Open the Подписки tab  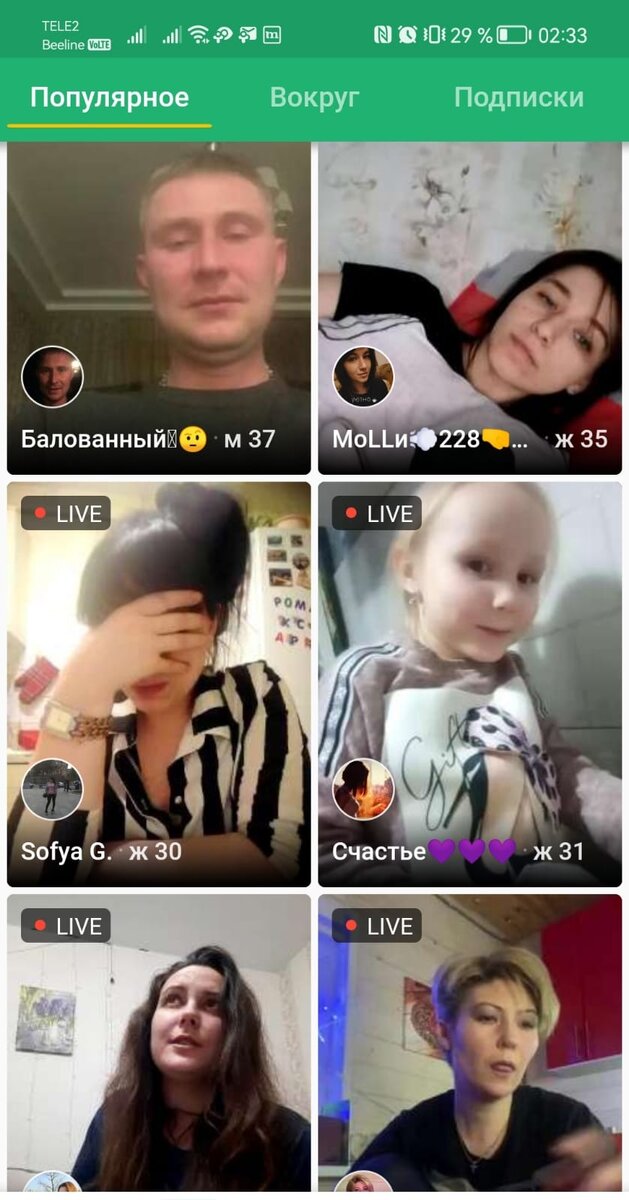pos(518,98)
